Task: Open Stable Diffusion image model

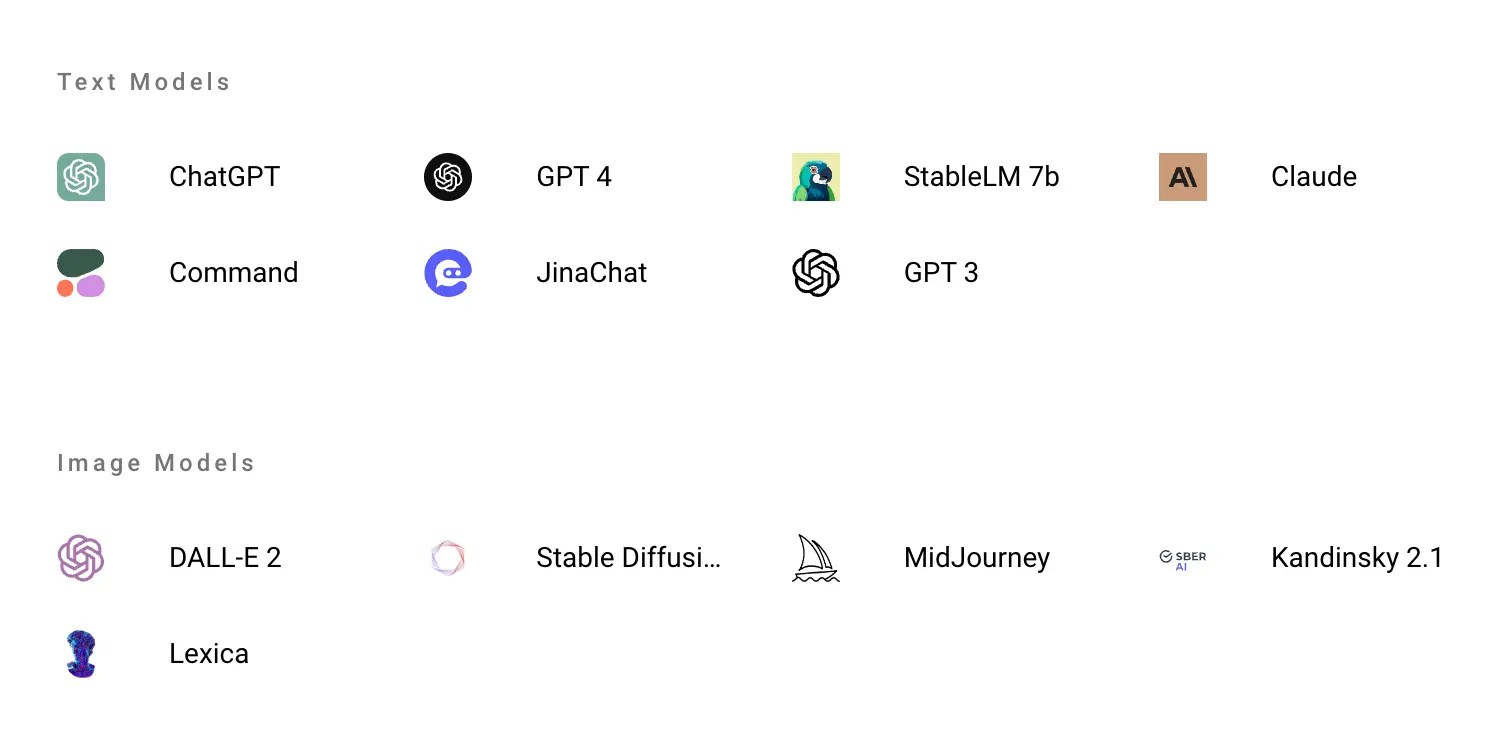Action: [627, 558]
